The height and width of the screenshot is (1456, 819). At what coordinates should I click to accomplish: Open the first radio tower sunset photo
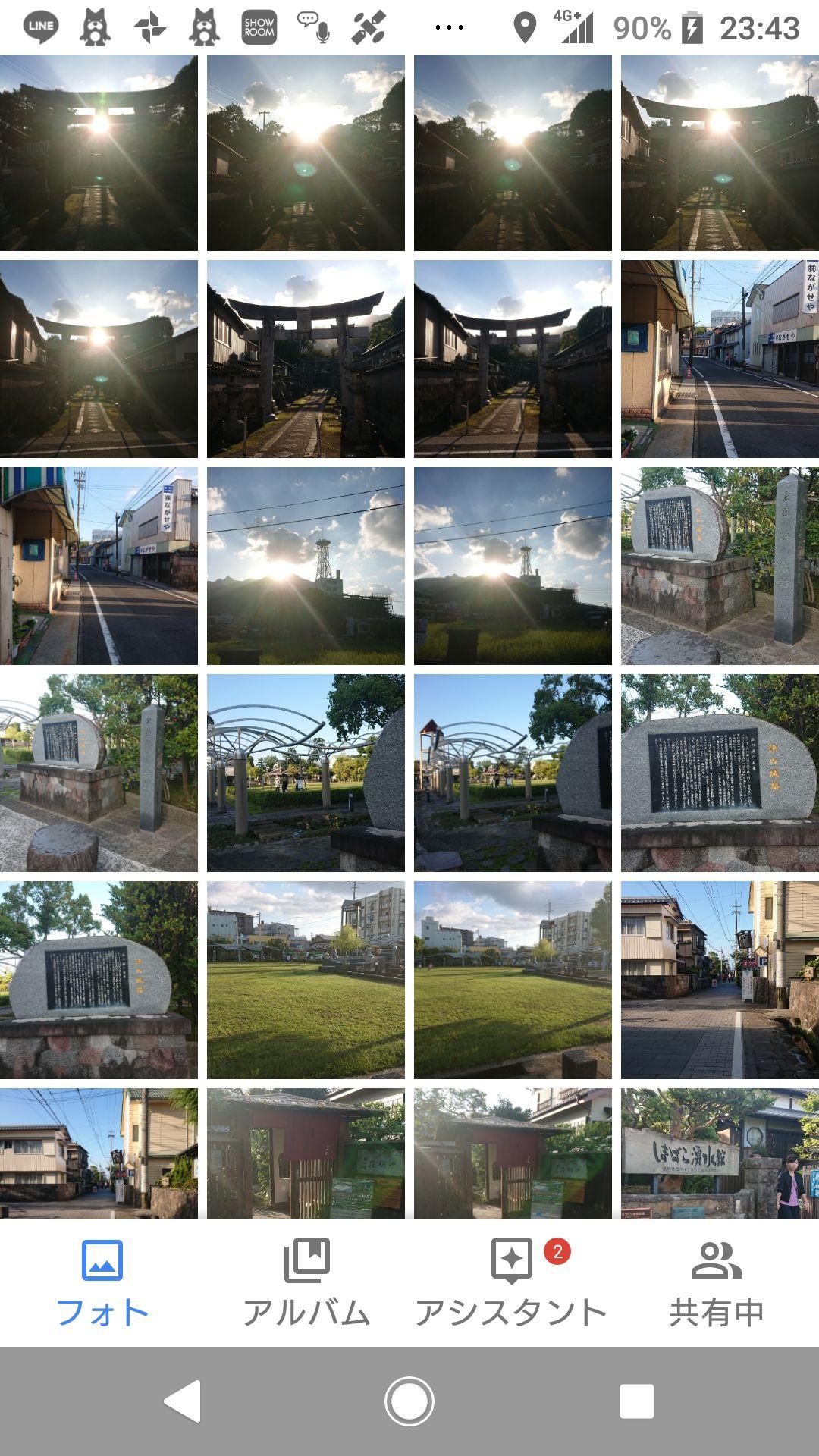click(x=306, y=566)
